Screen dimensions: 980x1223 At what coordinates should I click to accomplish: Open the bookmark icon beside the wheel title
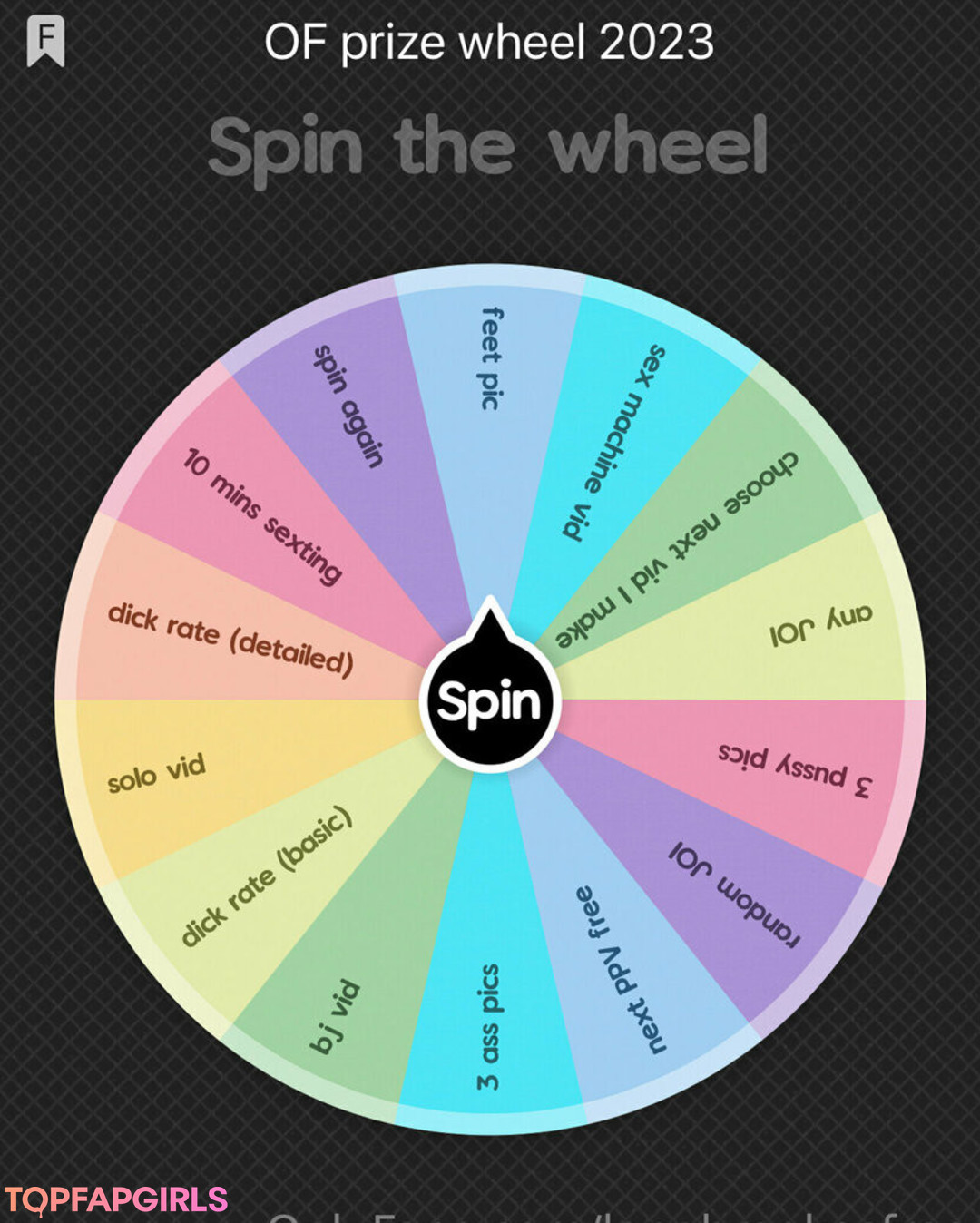coord(45,41)
